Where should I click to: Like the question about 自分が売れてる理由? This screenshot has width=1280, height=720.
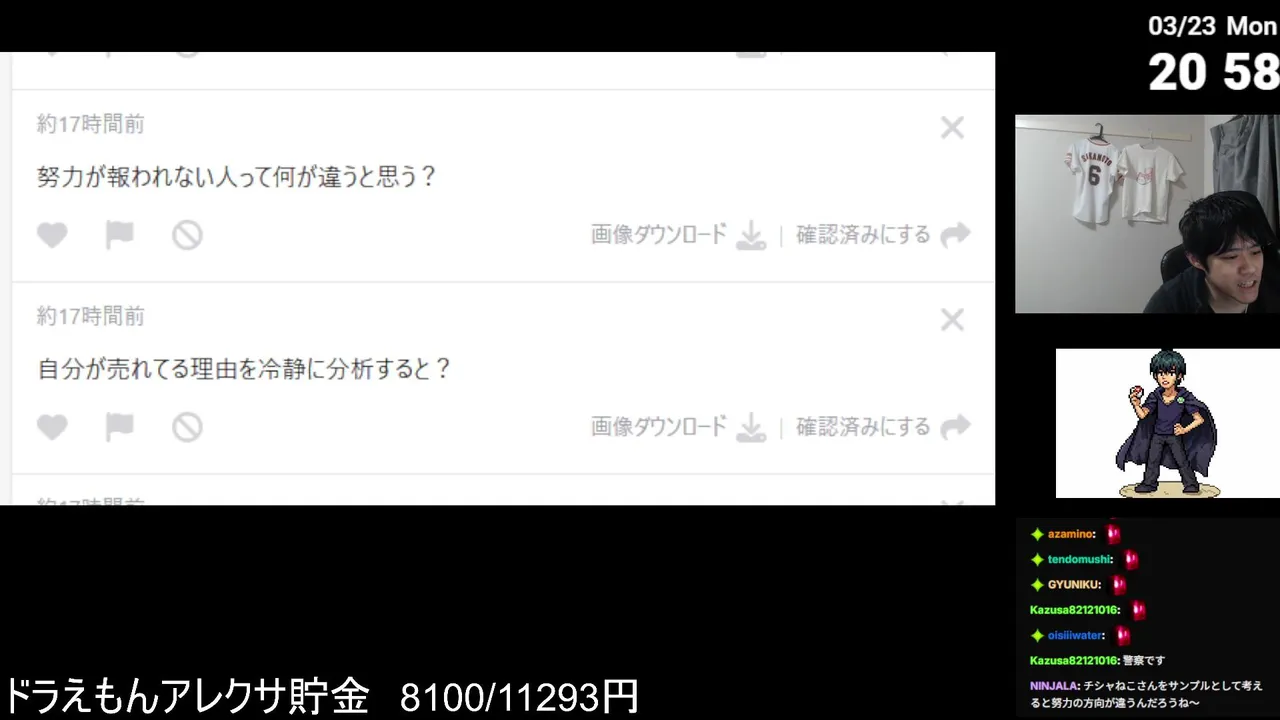(x=52, y=427)
